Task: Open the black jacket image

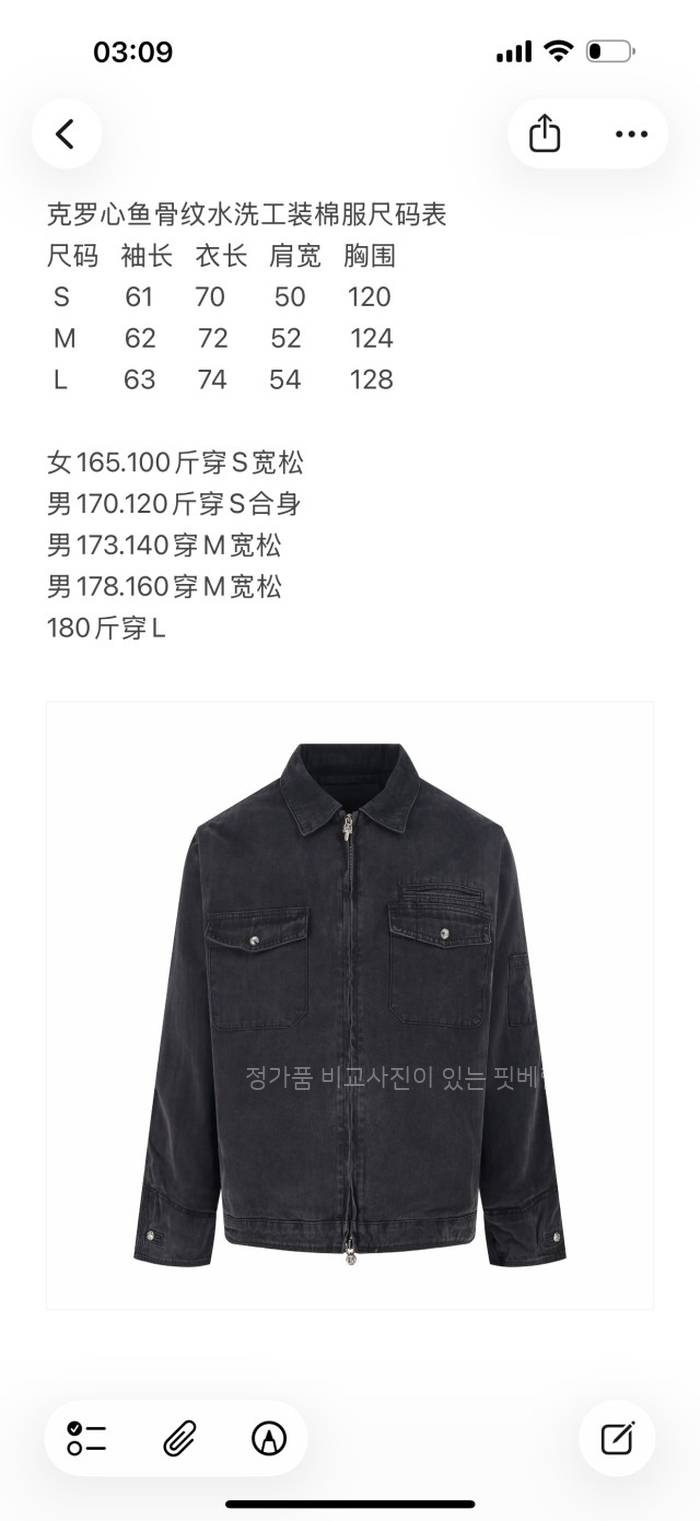Action: 350,1005
